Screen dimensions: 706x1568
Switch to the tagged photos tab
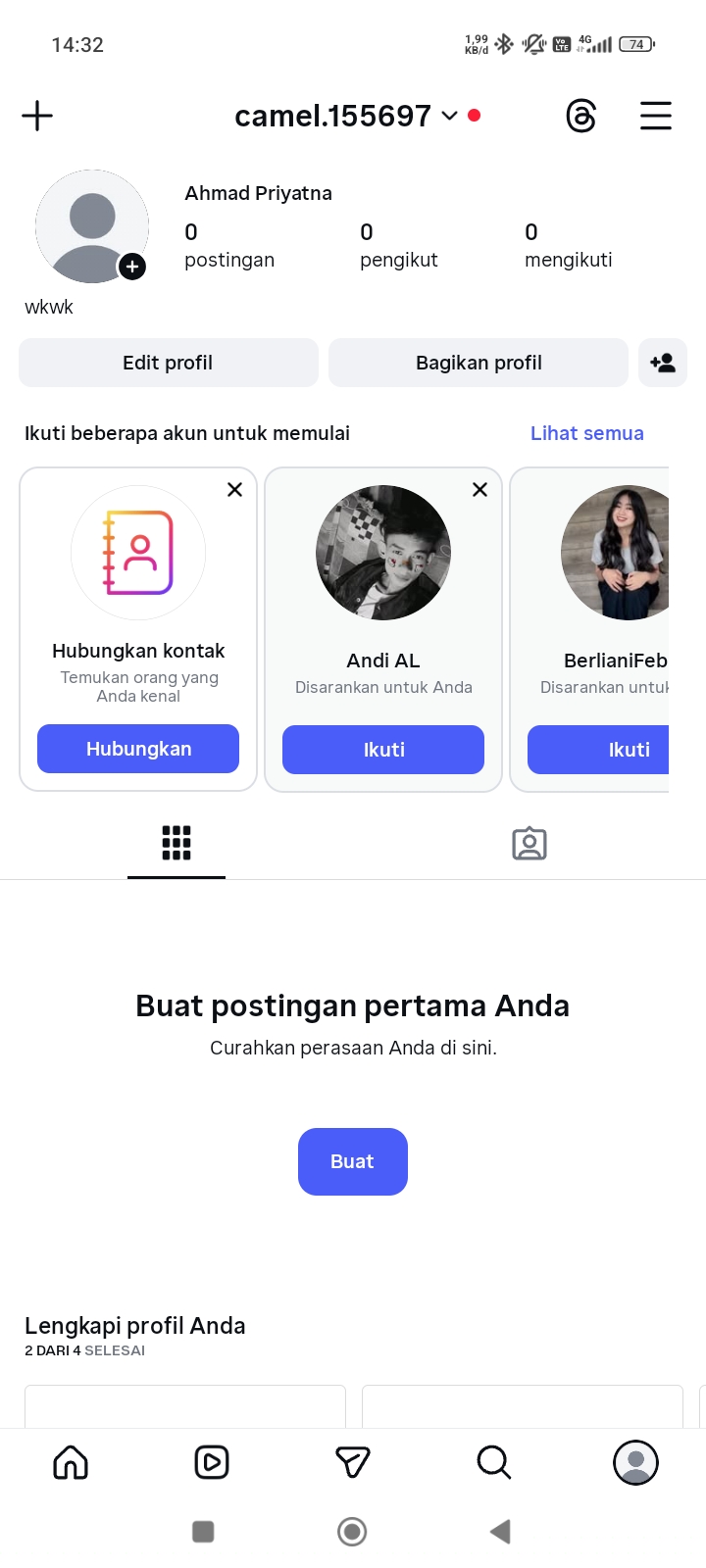point(529,843)
